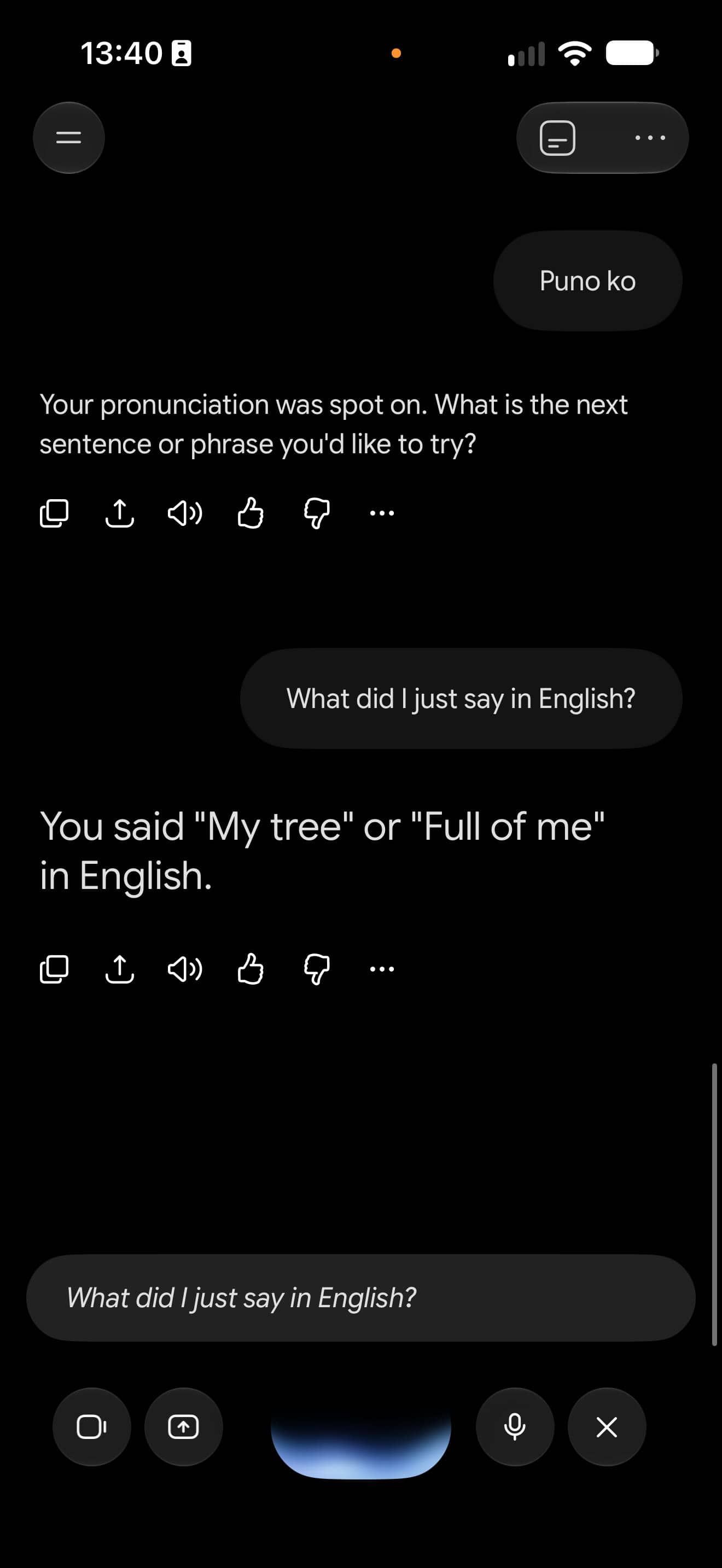Read aloud the pronunciation feedback reply
722x1568 pixels.
pos(185,513)
